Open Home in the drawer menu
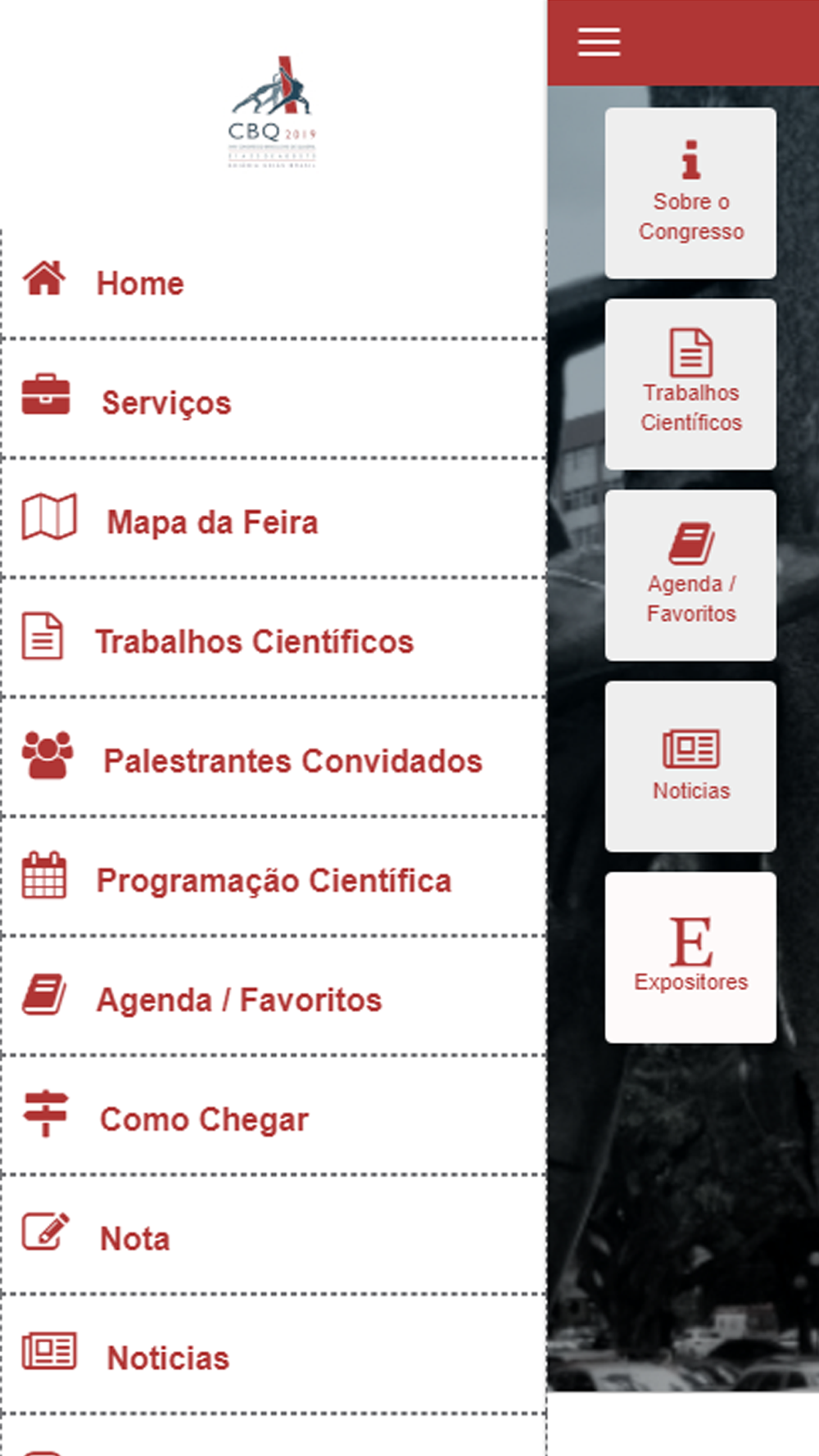 [140, 283]
